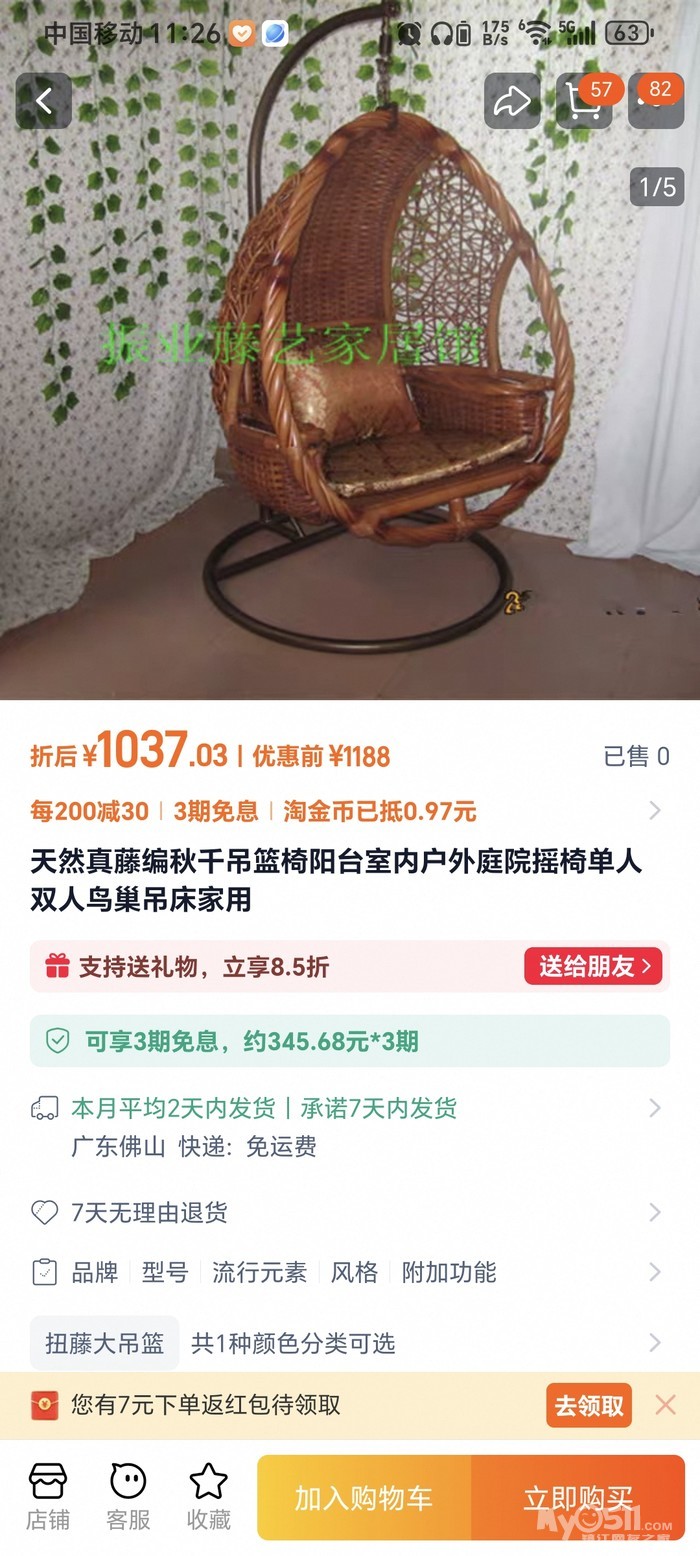Open the overflow menu with 82 badge
Image resolution: width=700 pixels, height=1556 pixels.
pyautogui.click(x=656, y=100)
